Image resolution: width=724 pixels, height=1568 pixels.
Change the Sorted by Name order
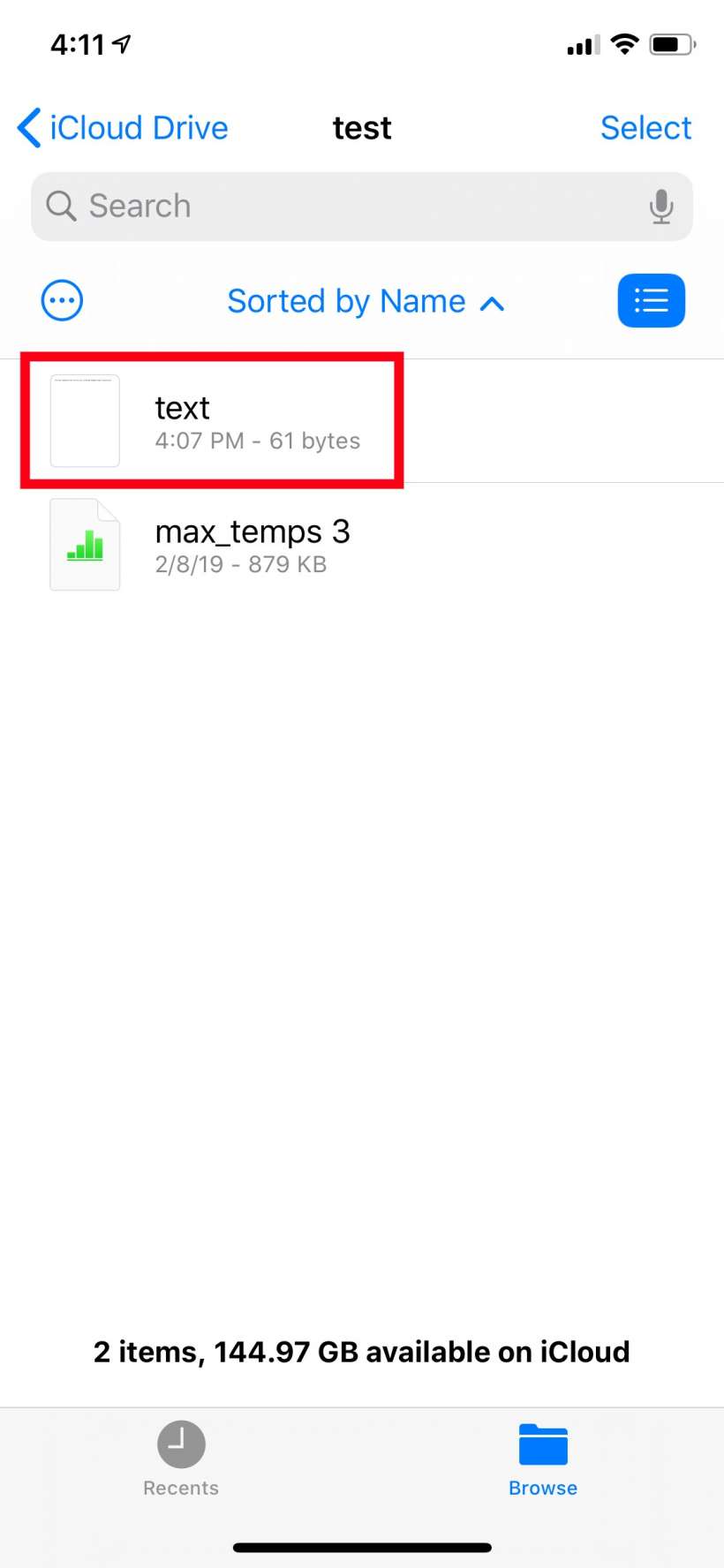365,302
